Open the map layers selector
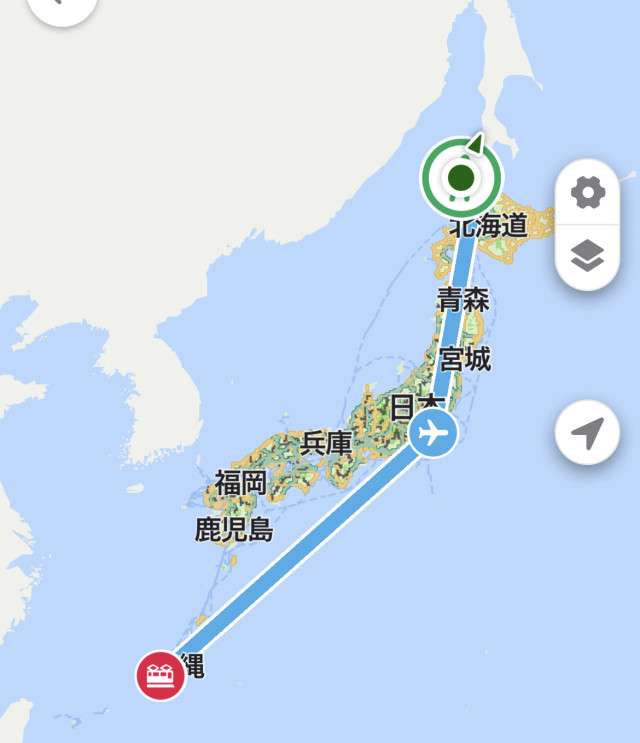 point(588,257)
